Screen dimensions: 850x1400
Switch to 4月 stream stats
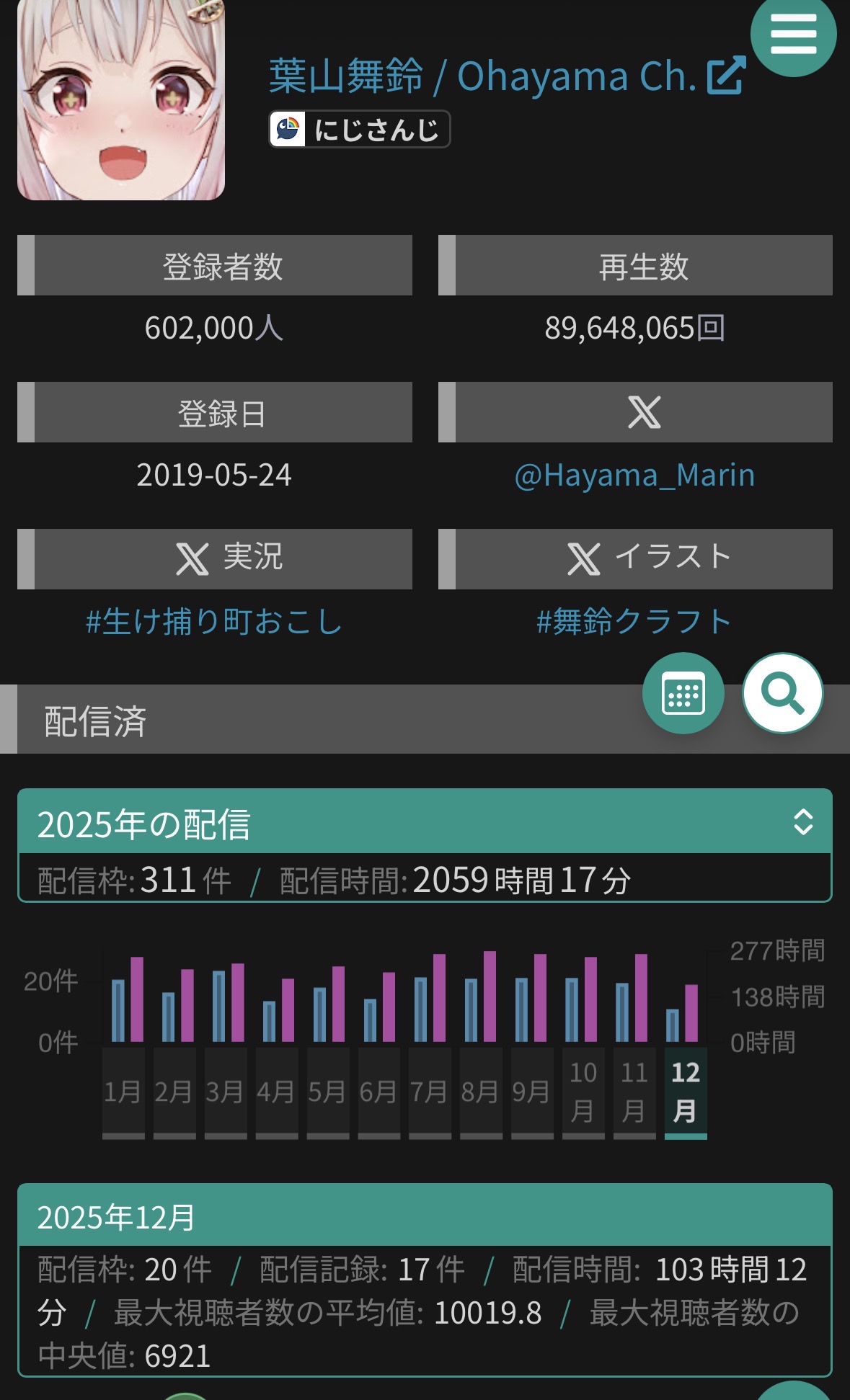pos(277,1092)
